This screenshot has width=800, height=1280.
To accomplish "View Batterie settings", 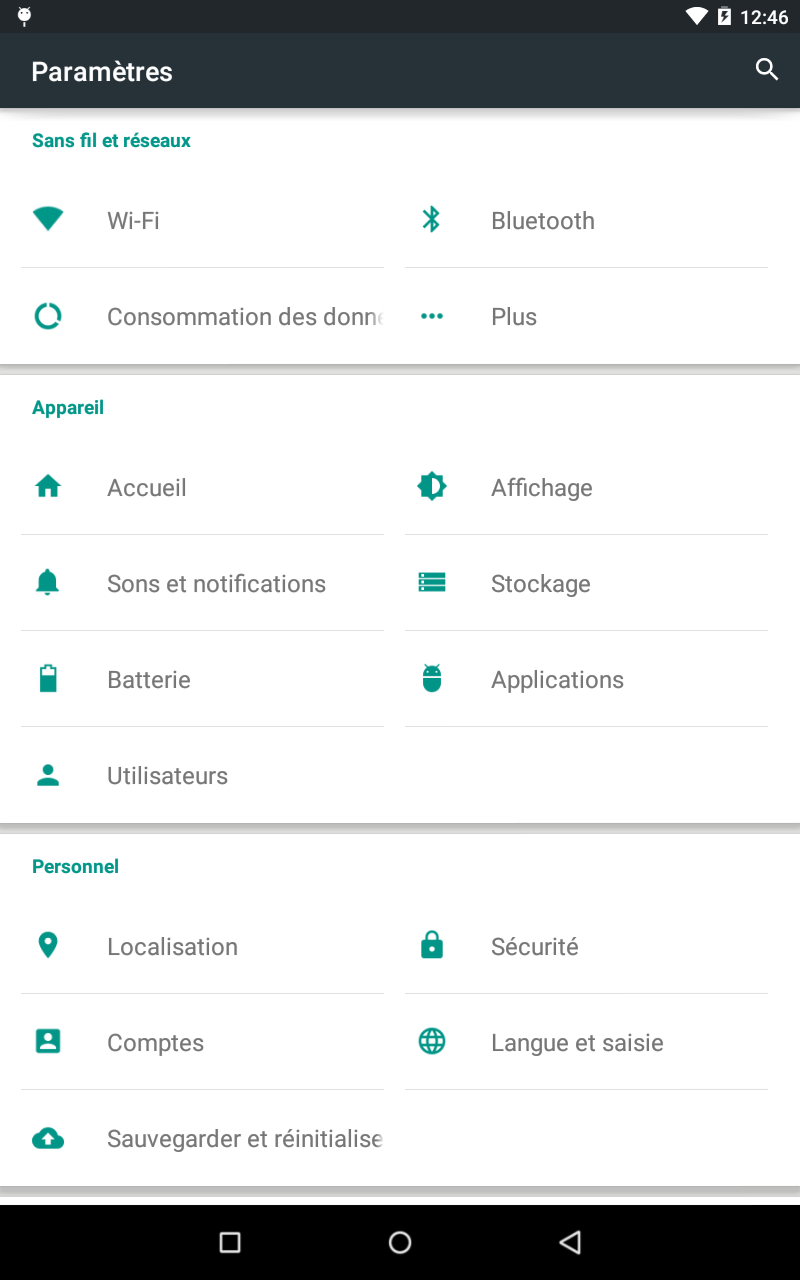I will pos(200,680).
